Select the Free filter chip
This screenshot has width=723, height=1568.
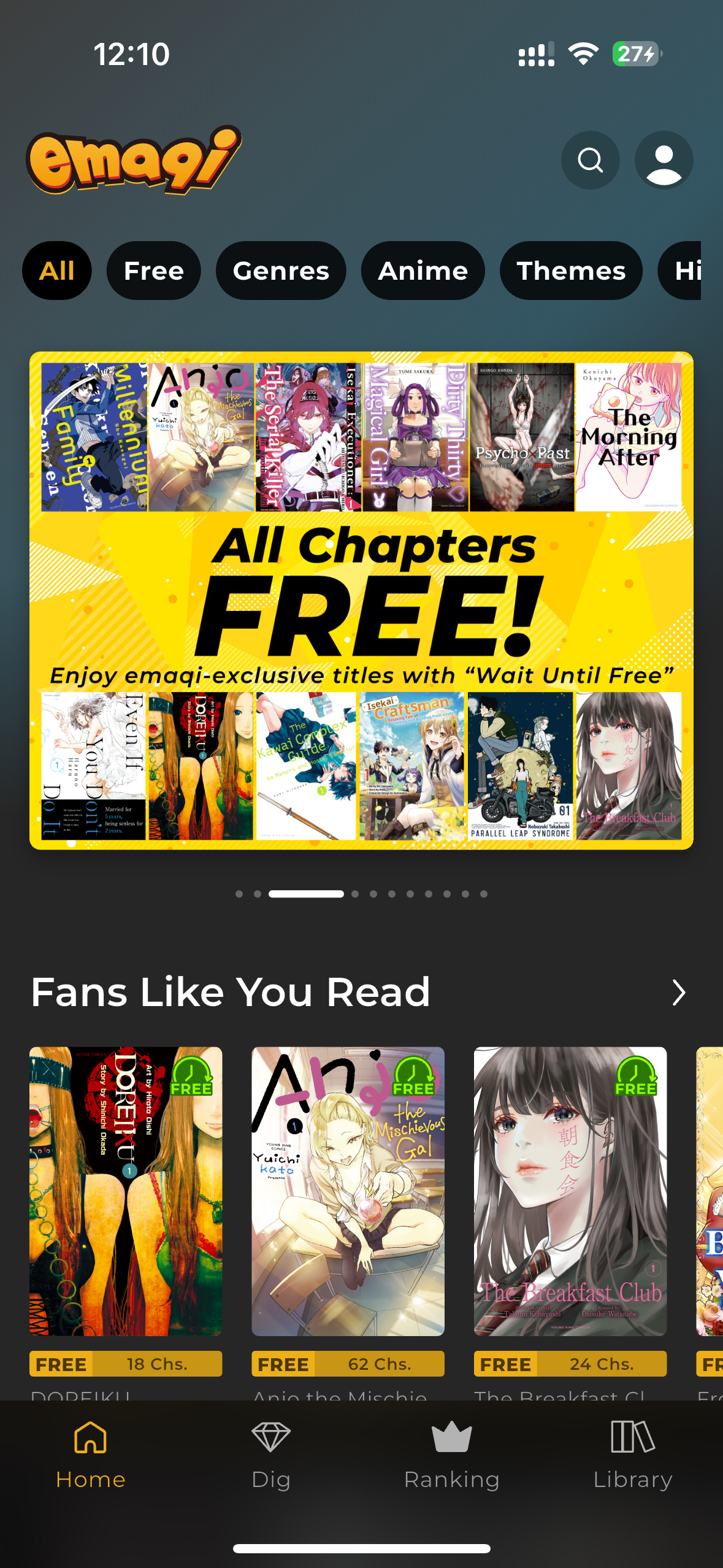pyautogui.click(x=153, y=271)
